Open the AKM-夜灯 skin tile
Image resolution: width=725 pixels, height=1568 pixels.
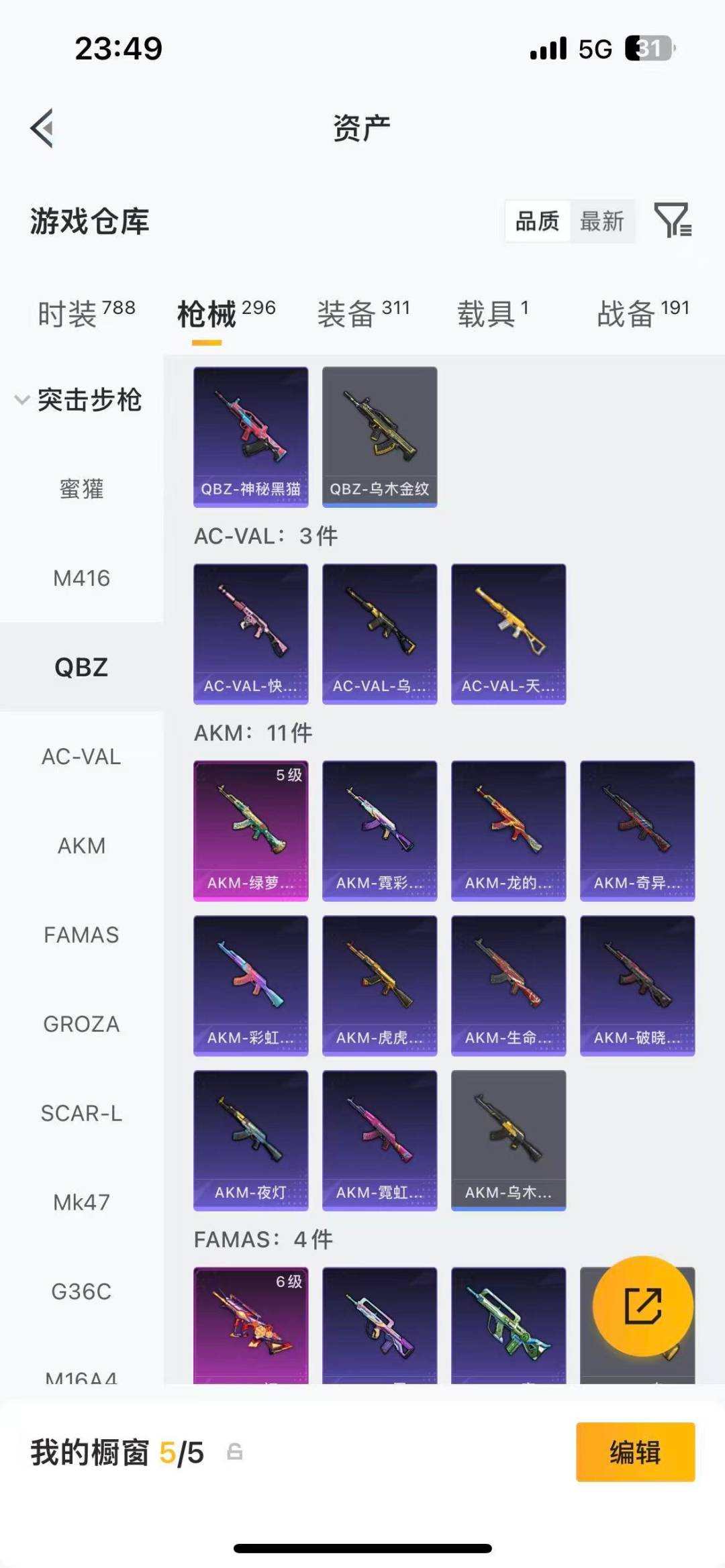tap(251, 1141)
